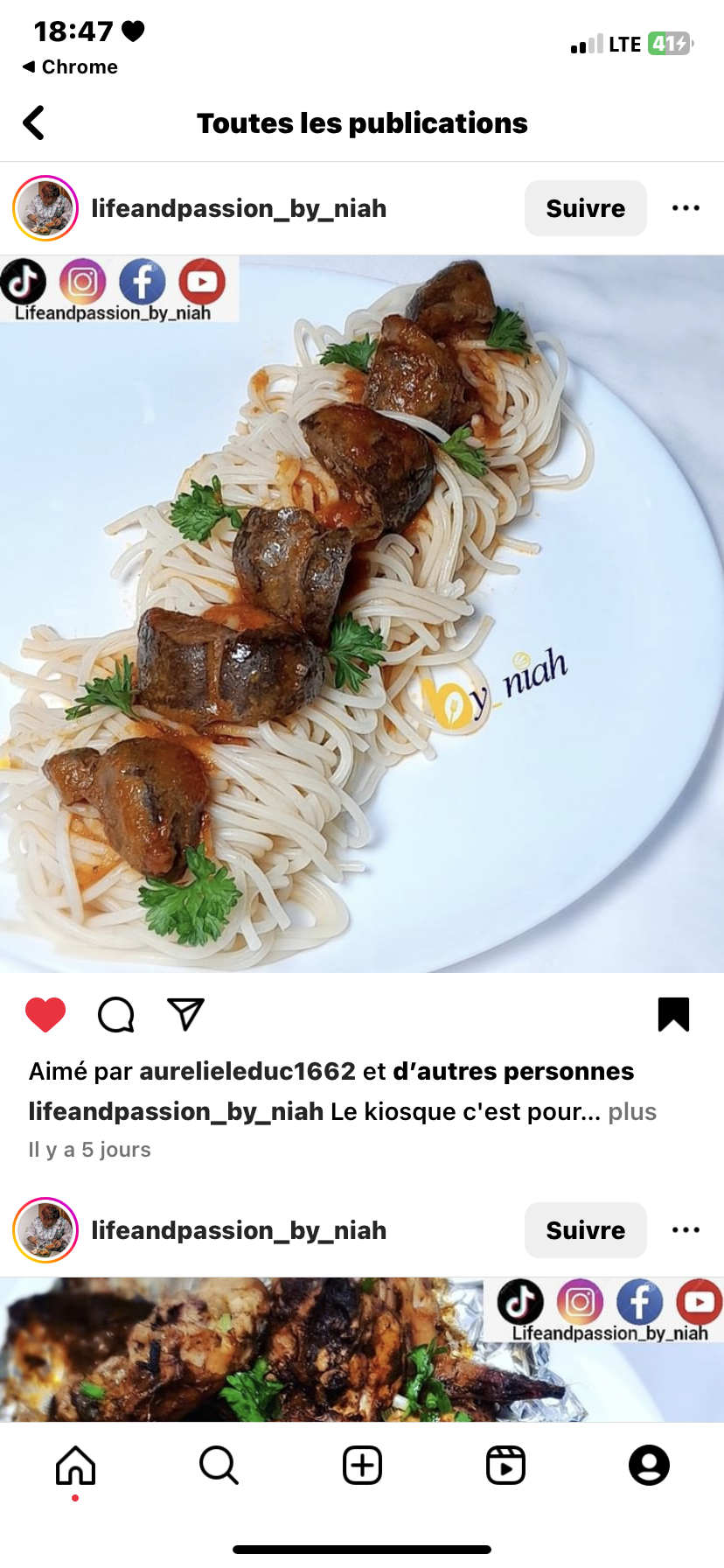View the other people who liked the post
This screenshot has width=724, height=1568.
(x=513, y=1071)
